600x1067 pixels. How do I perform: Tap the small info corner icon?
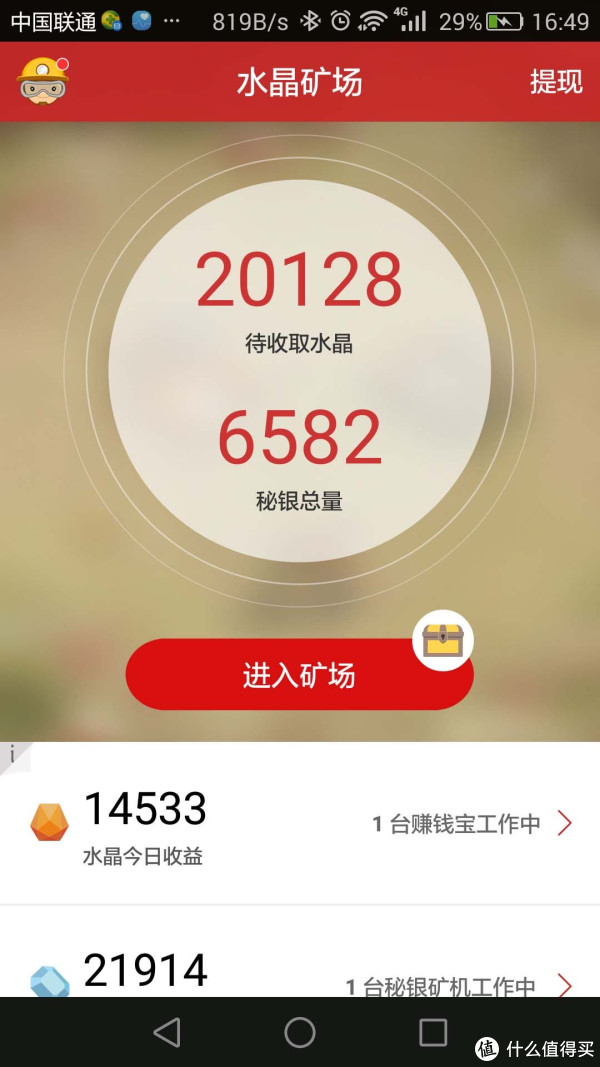click(12, 755)
